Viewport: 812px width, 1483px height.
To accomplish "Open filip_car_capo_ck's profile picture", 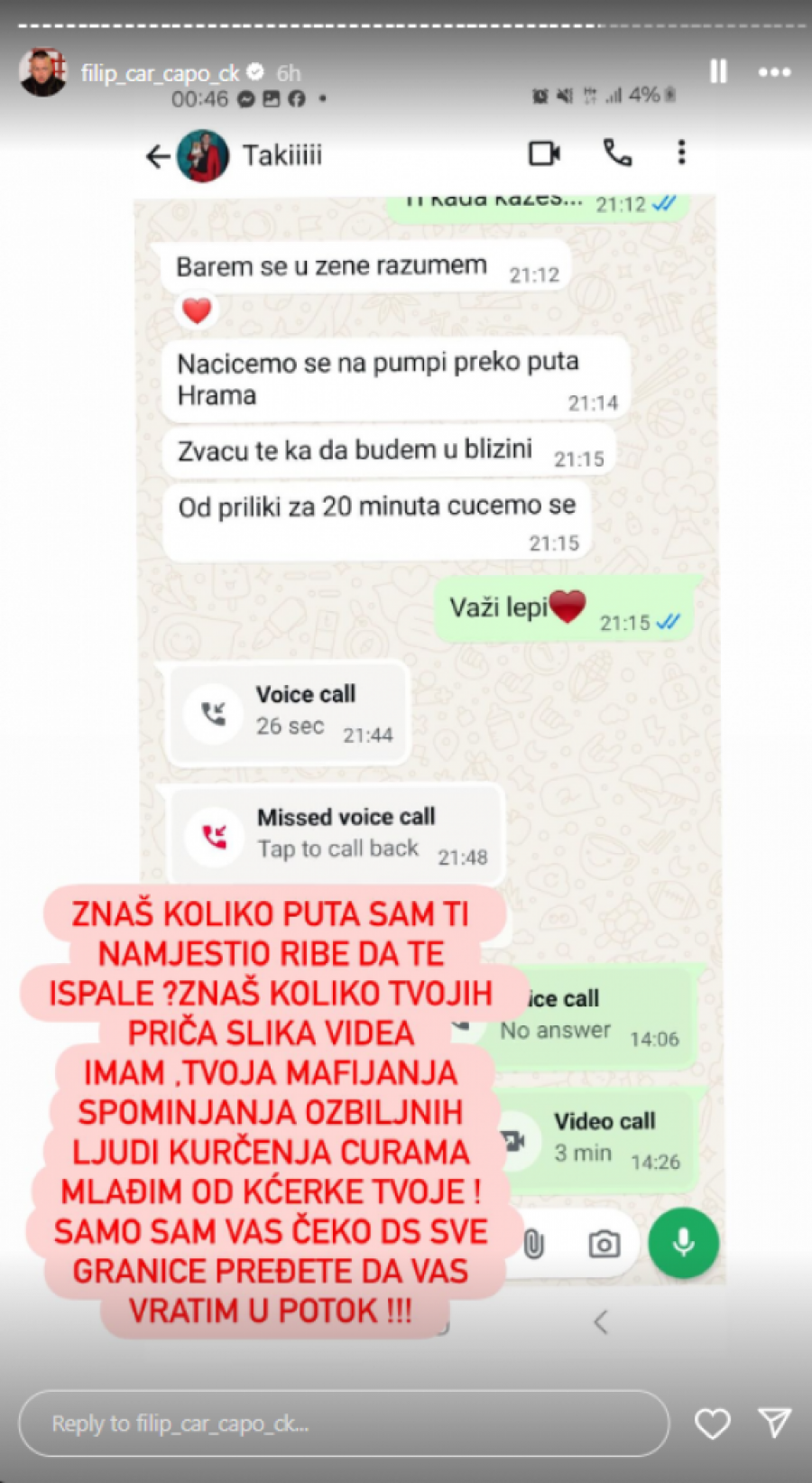I will tap(42, 72).
